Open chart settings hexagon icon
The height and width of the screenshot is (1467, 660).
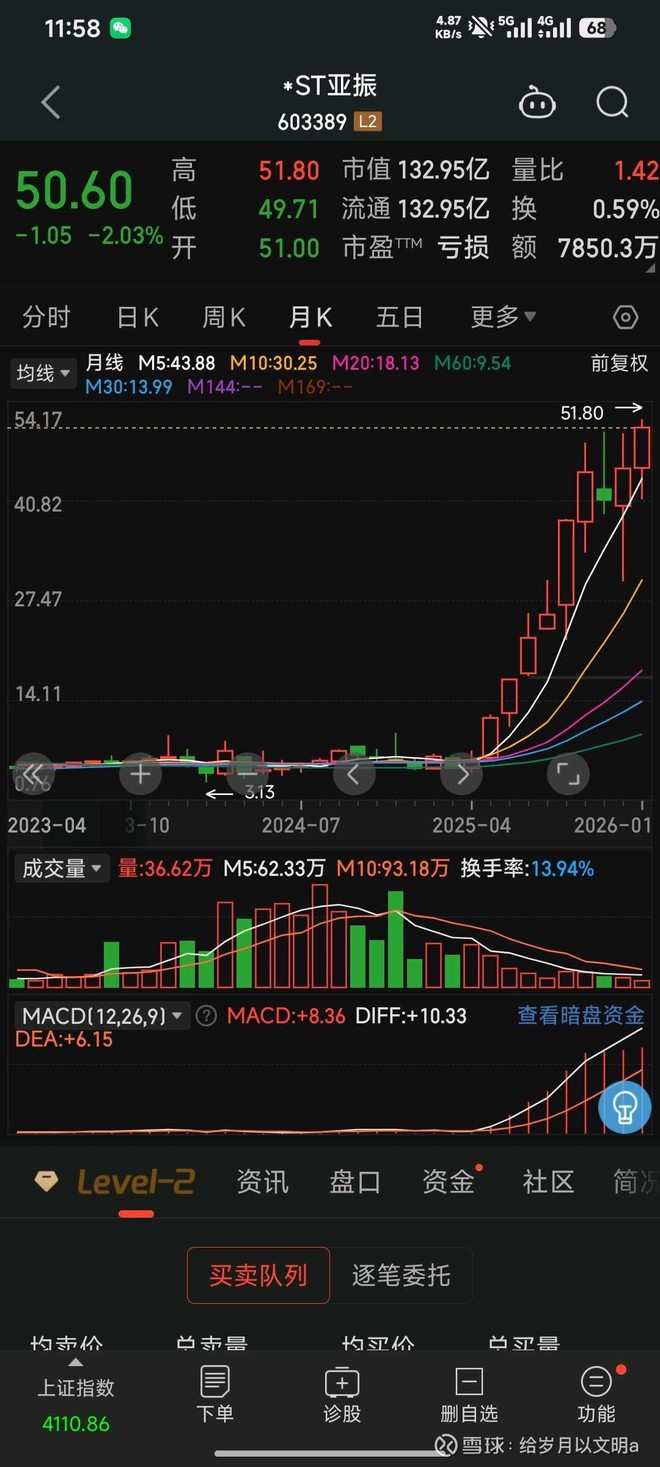coord(625,318)
